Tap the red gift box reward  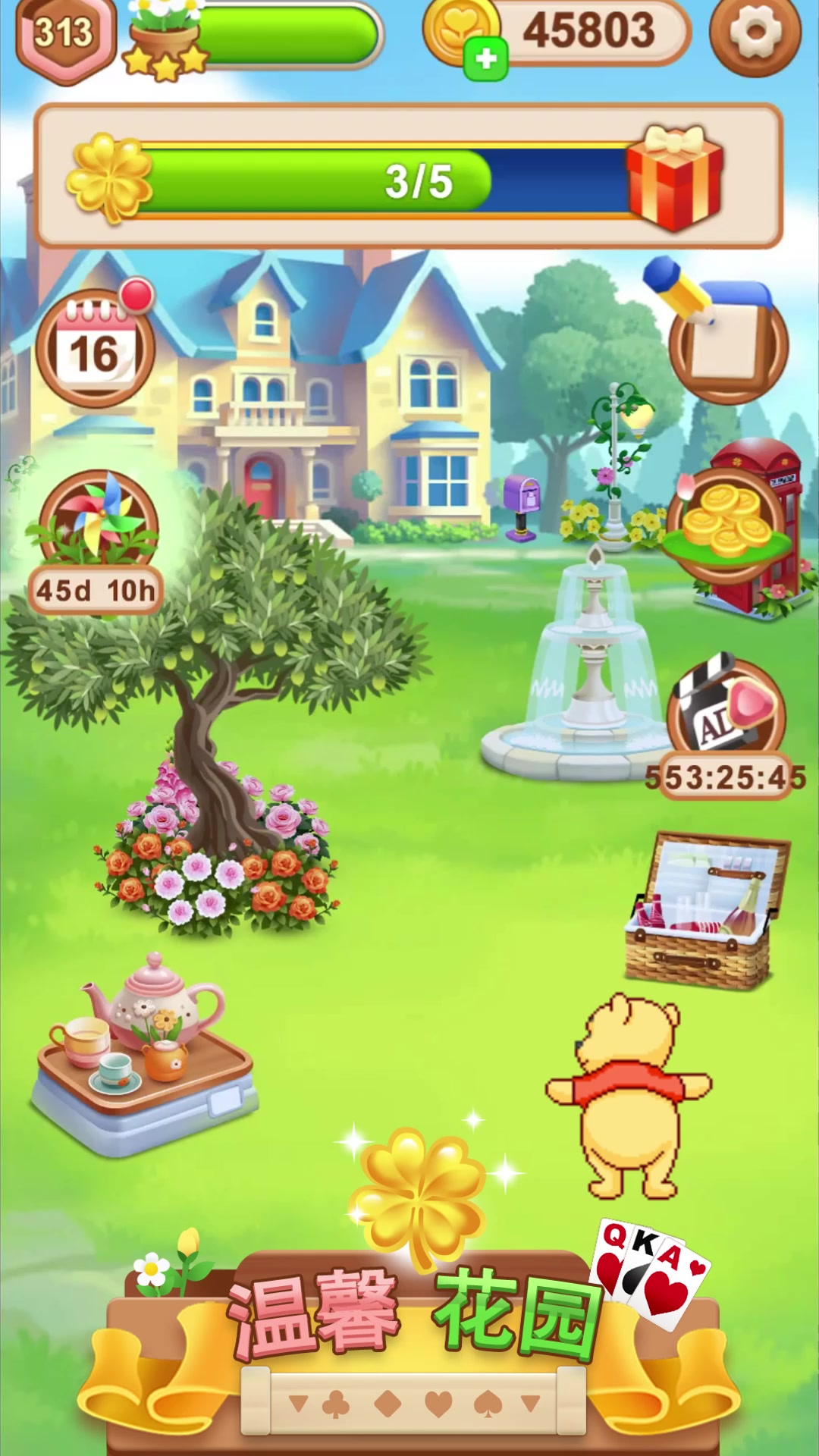(x=674, y=177)
